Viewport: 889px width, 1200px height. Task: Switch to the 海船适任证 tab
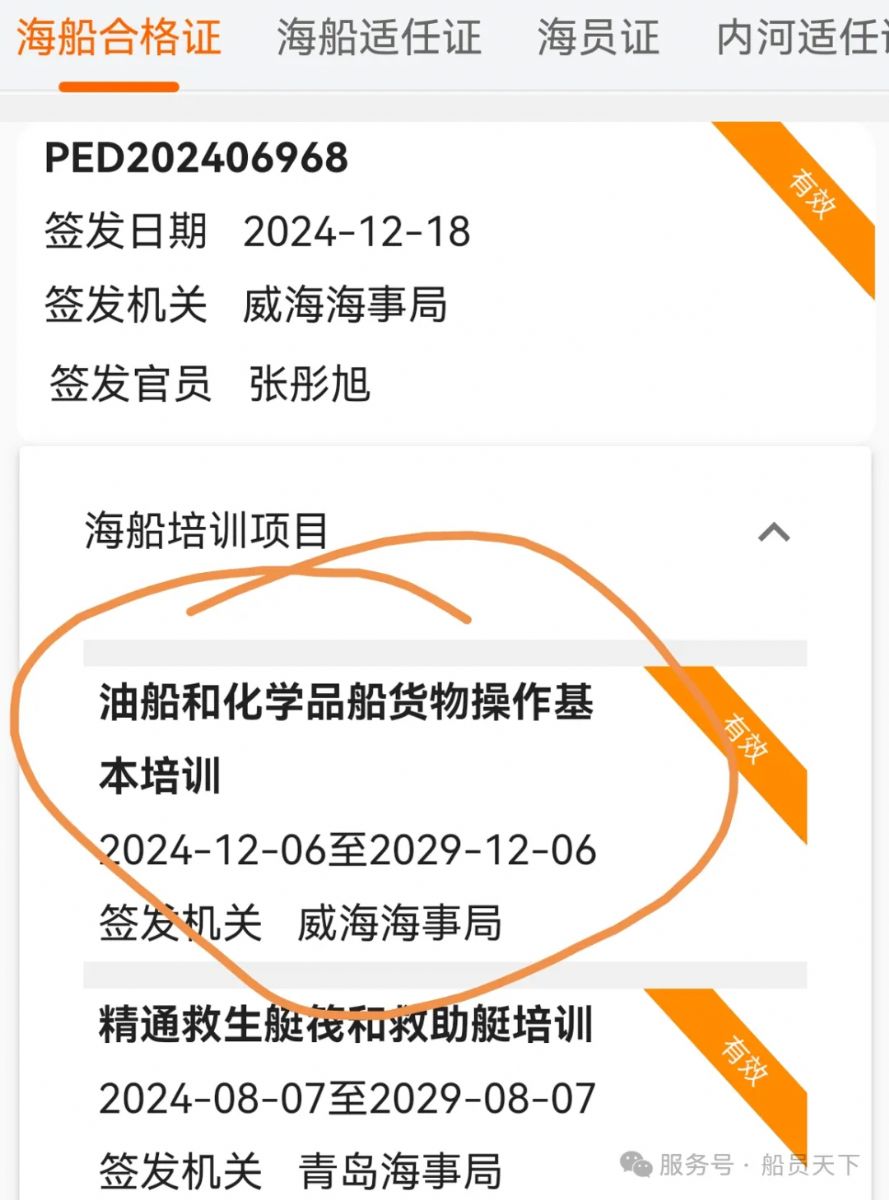point(379,38)
